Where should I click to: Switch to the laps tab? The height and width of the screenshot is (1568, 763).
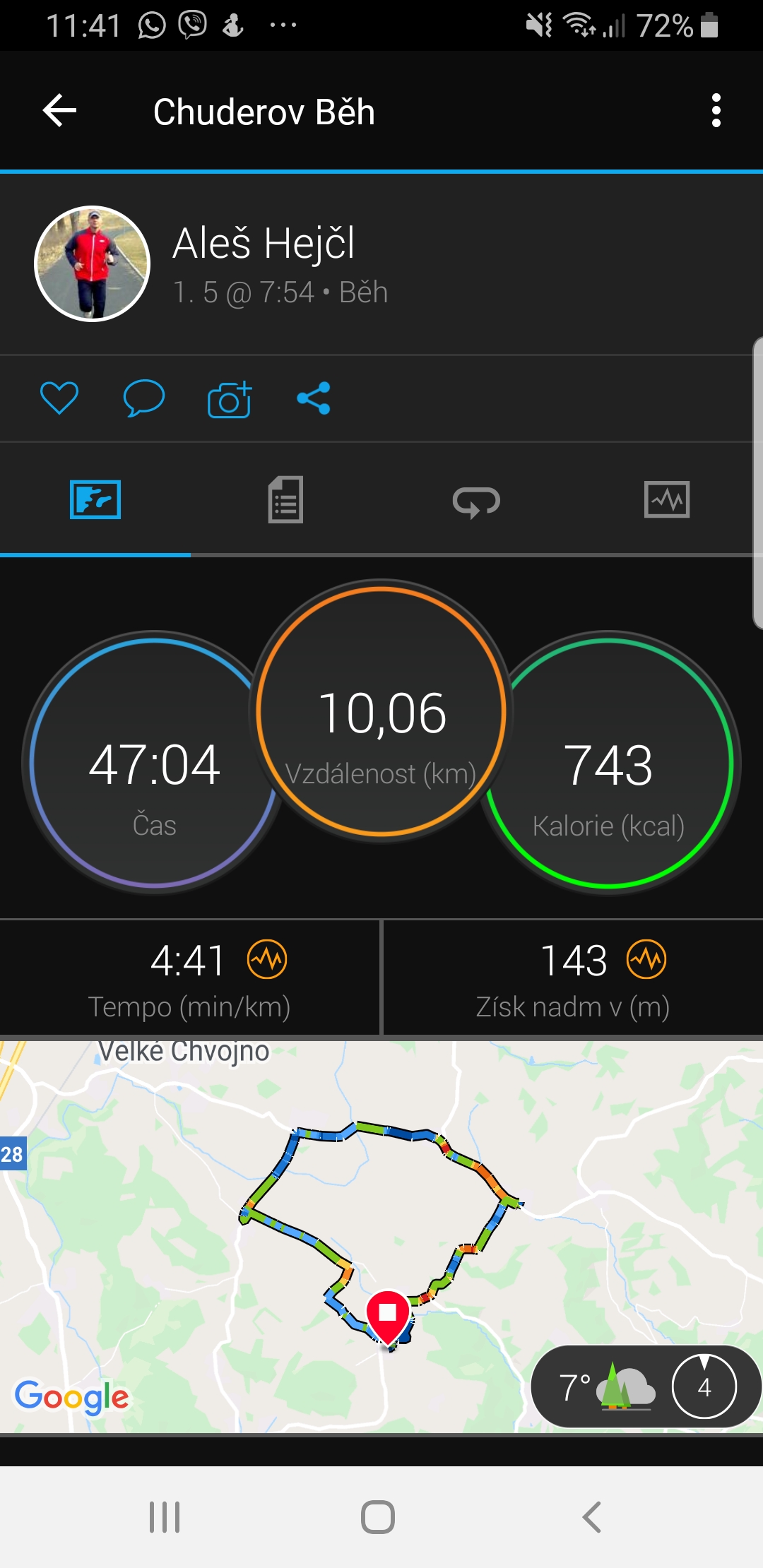coord(477,500)
